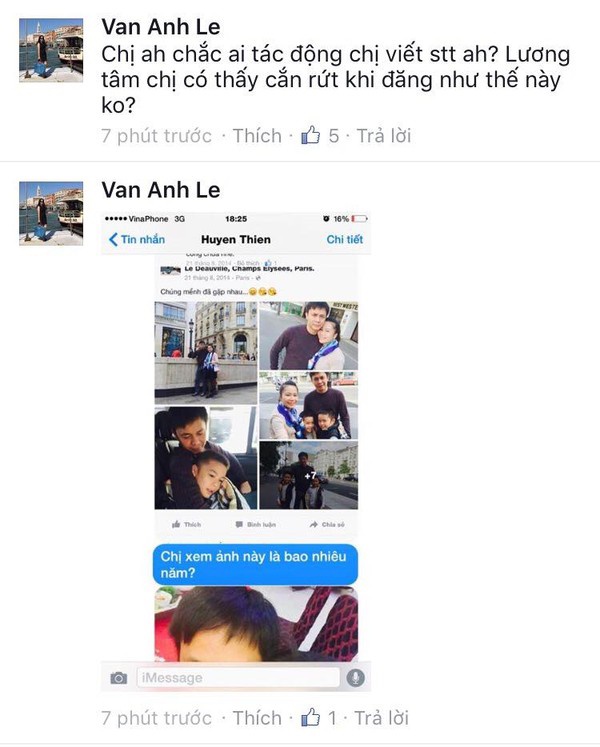The height and width of the screenshot is (747, 600).
Task: Open Van Anh Le's profile from first comment name
Action: coord(161,25)
